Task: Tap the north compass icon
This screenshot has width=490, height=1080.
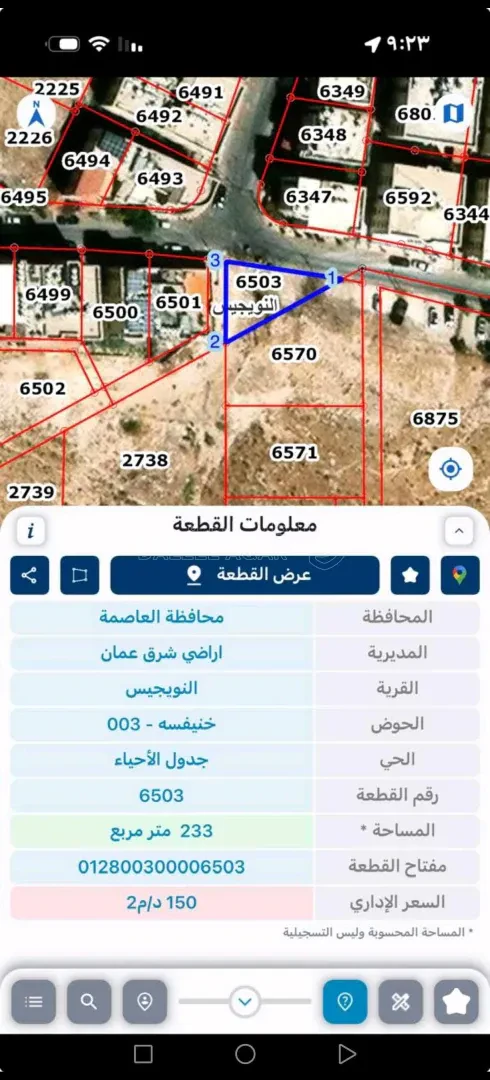Action: point(37,113)
